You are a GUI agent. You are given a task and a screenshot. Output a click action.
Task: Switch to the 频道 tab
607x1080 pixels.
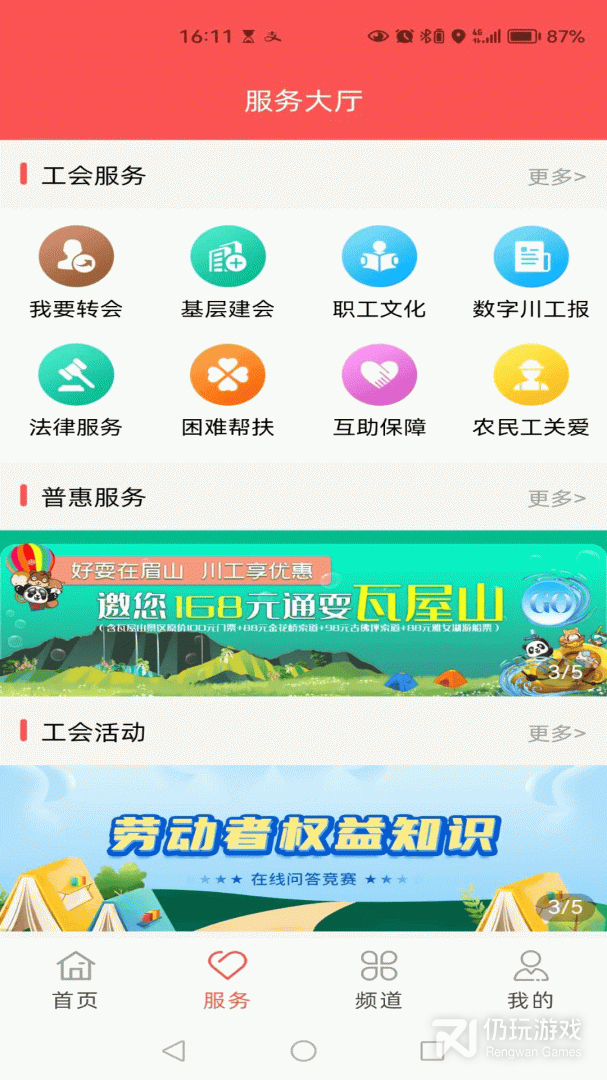[379, 980]
